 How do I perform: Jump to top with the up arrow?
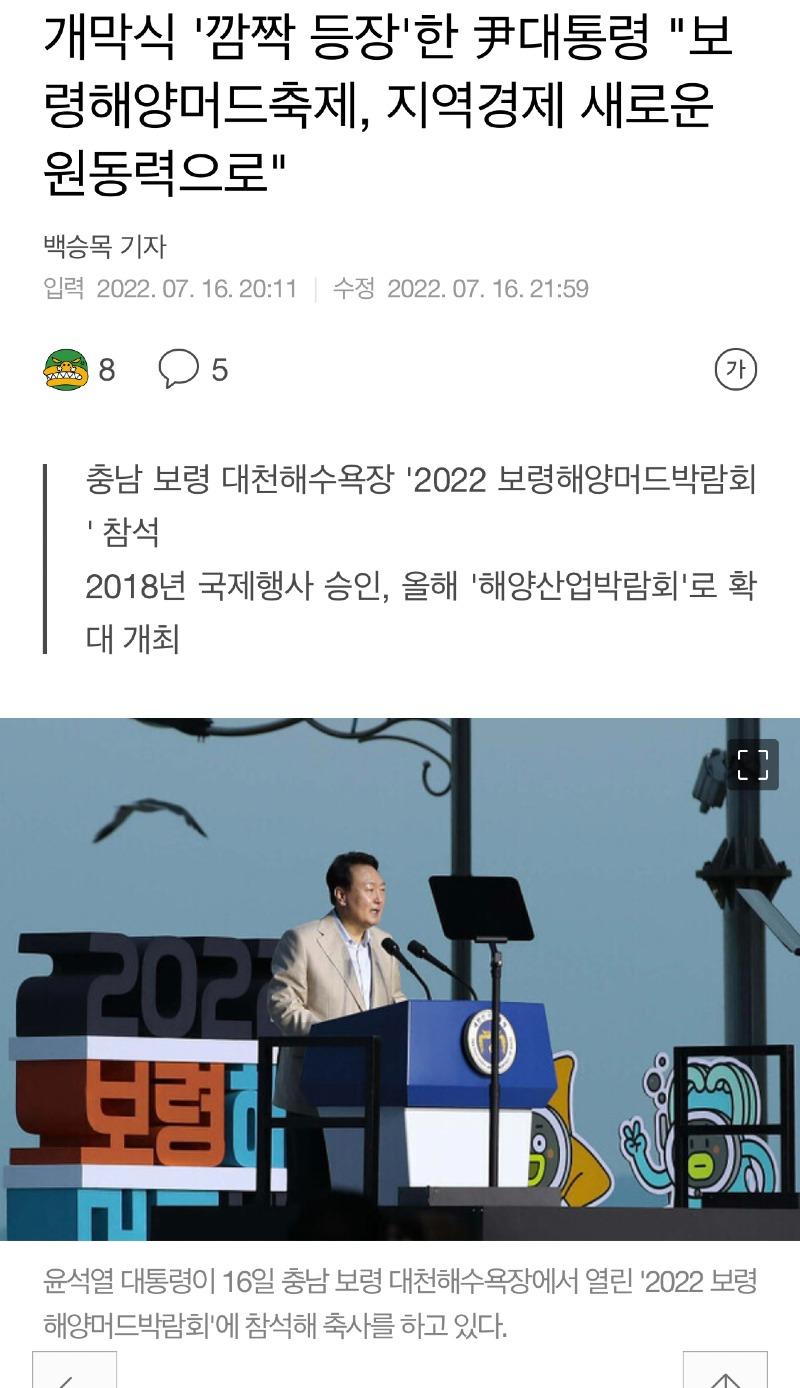(725, 1372)
